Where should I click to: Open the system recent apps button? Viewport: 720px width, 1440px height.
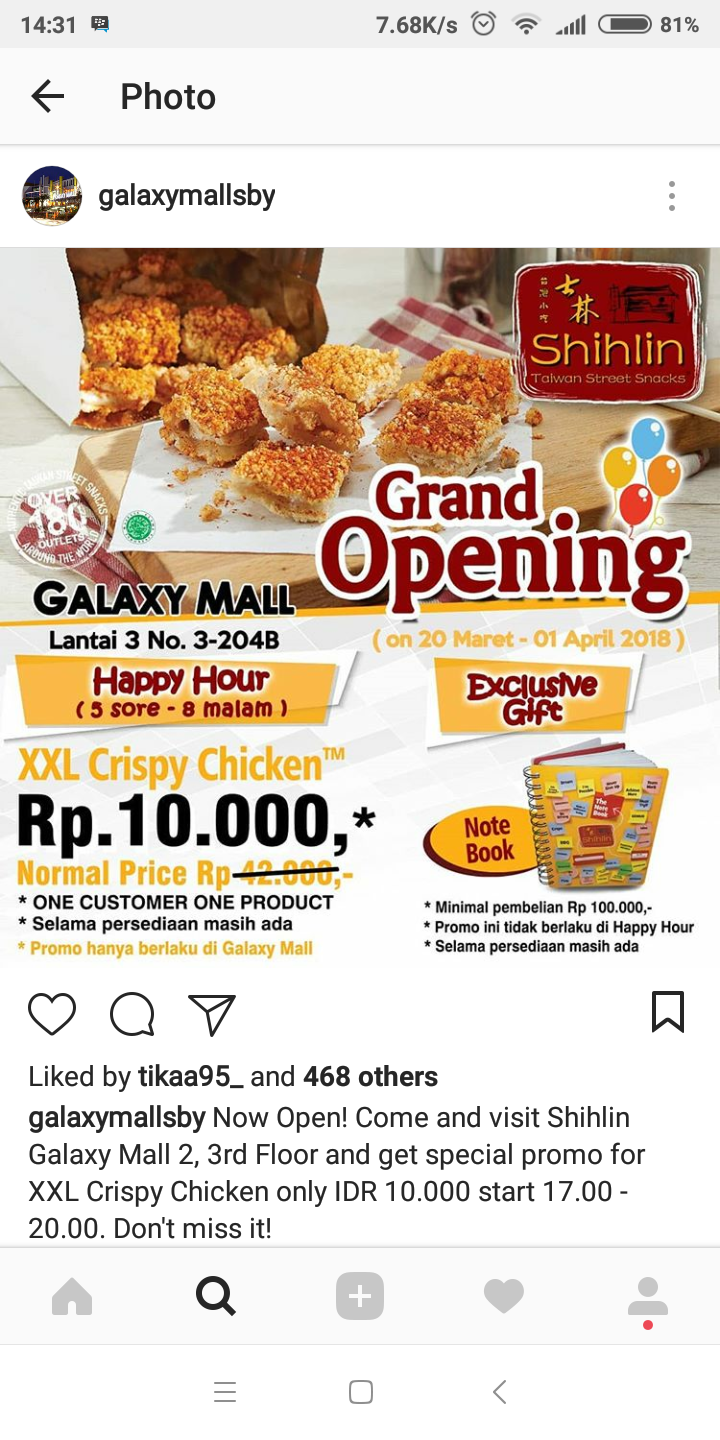tap(225, 1392)
